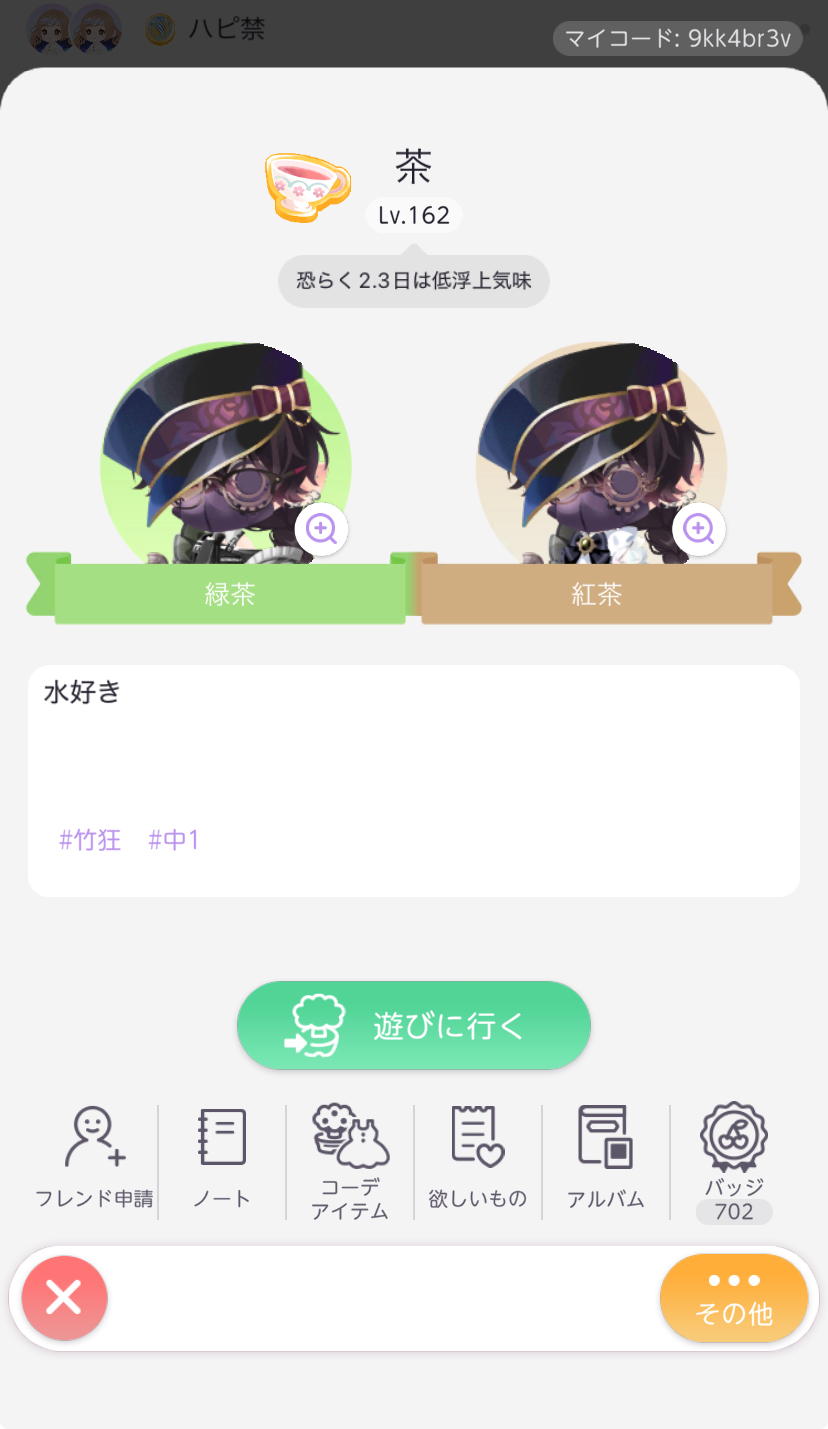Select the #中1 hashtag
The width and height of the screenshot is (828, 1429).
(x=174, y=840)
